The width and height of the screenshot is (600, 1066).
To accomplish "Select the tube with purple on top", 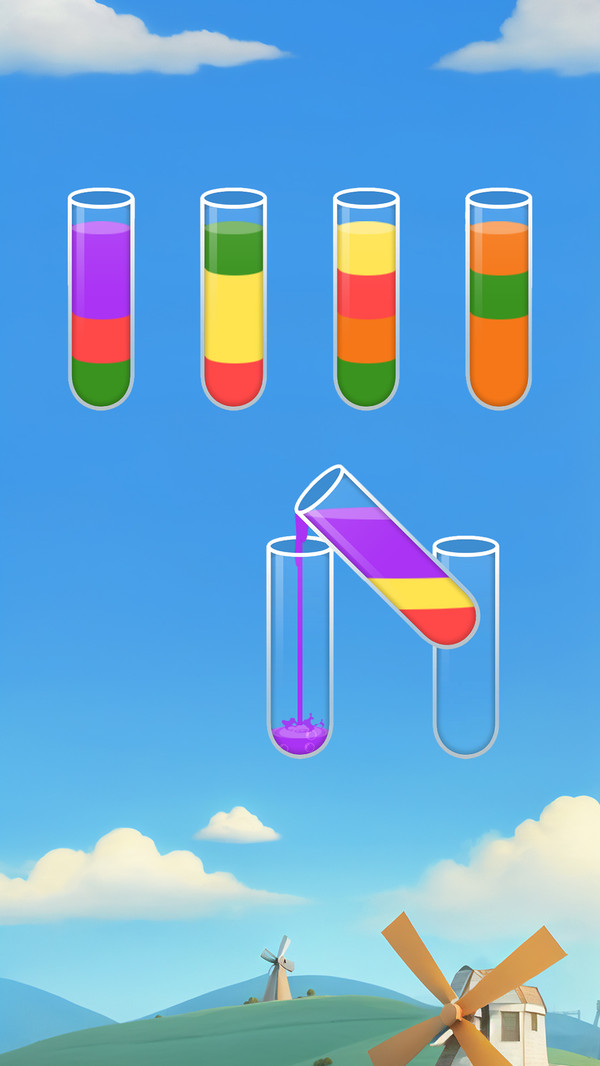I will pyautogui.click(x=101, y=300).
